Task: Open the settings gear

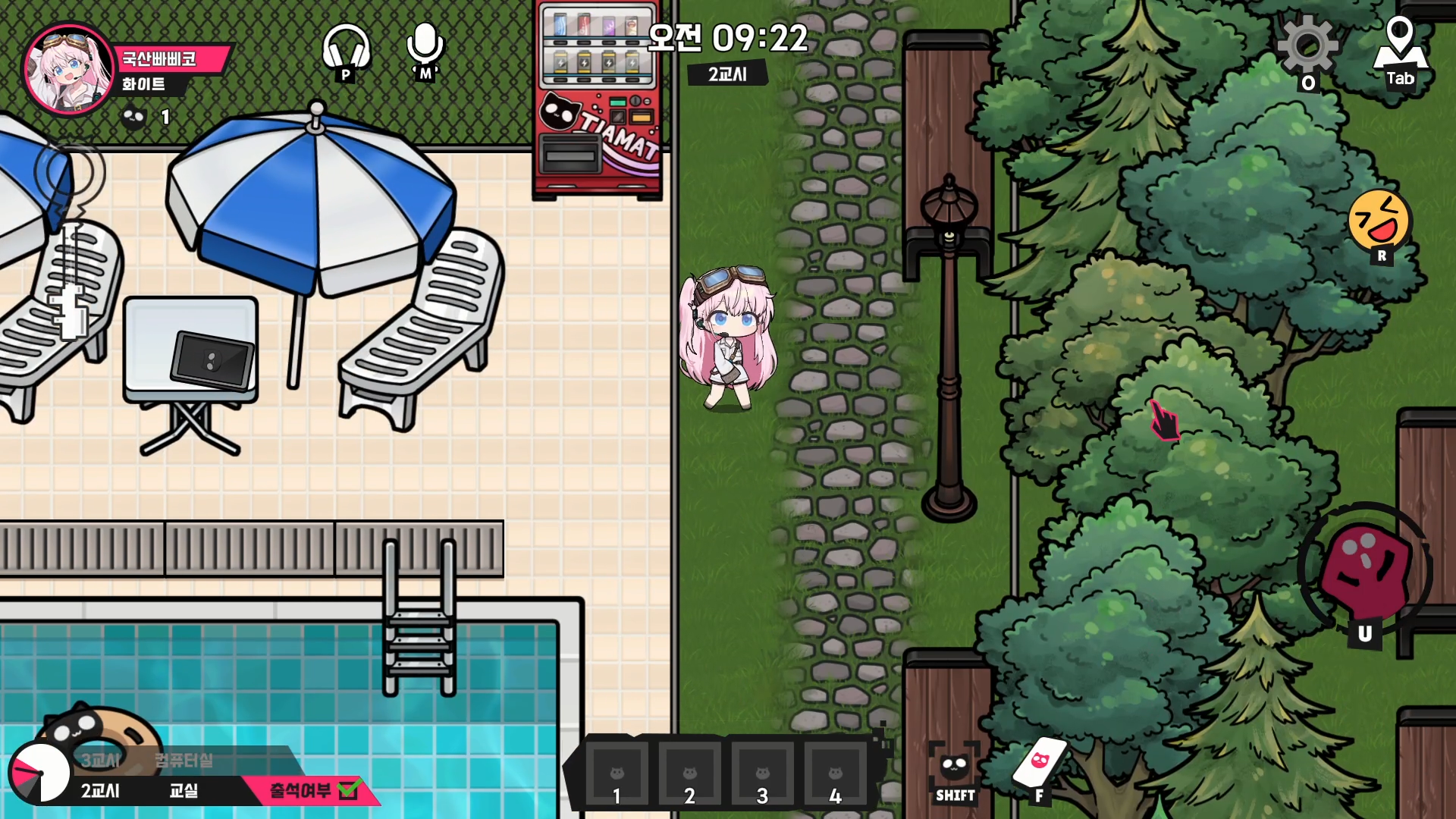Action: click(1307, 48)
